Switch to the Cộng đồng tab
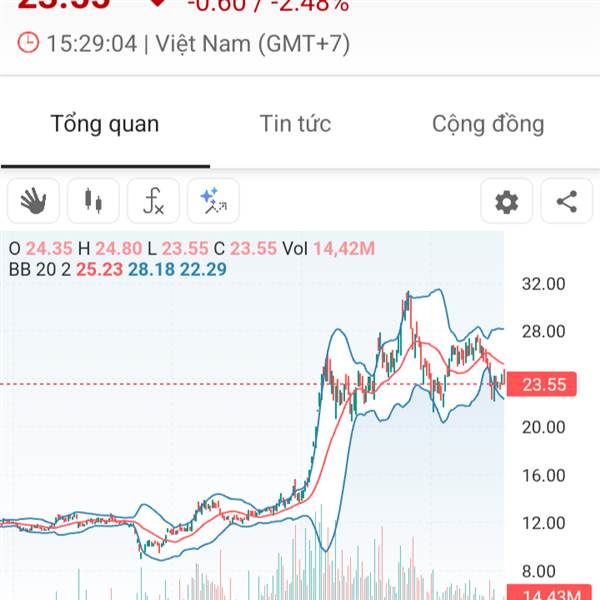 (488, 125)
